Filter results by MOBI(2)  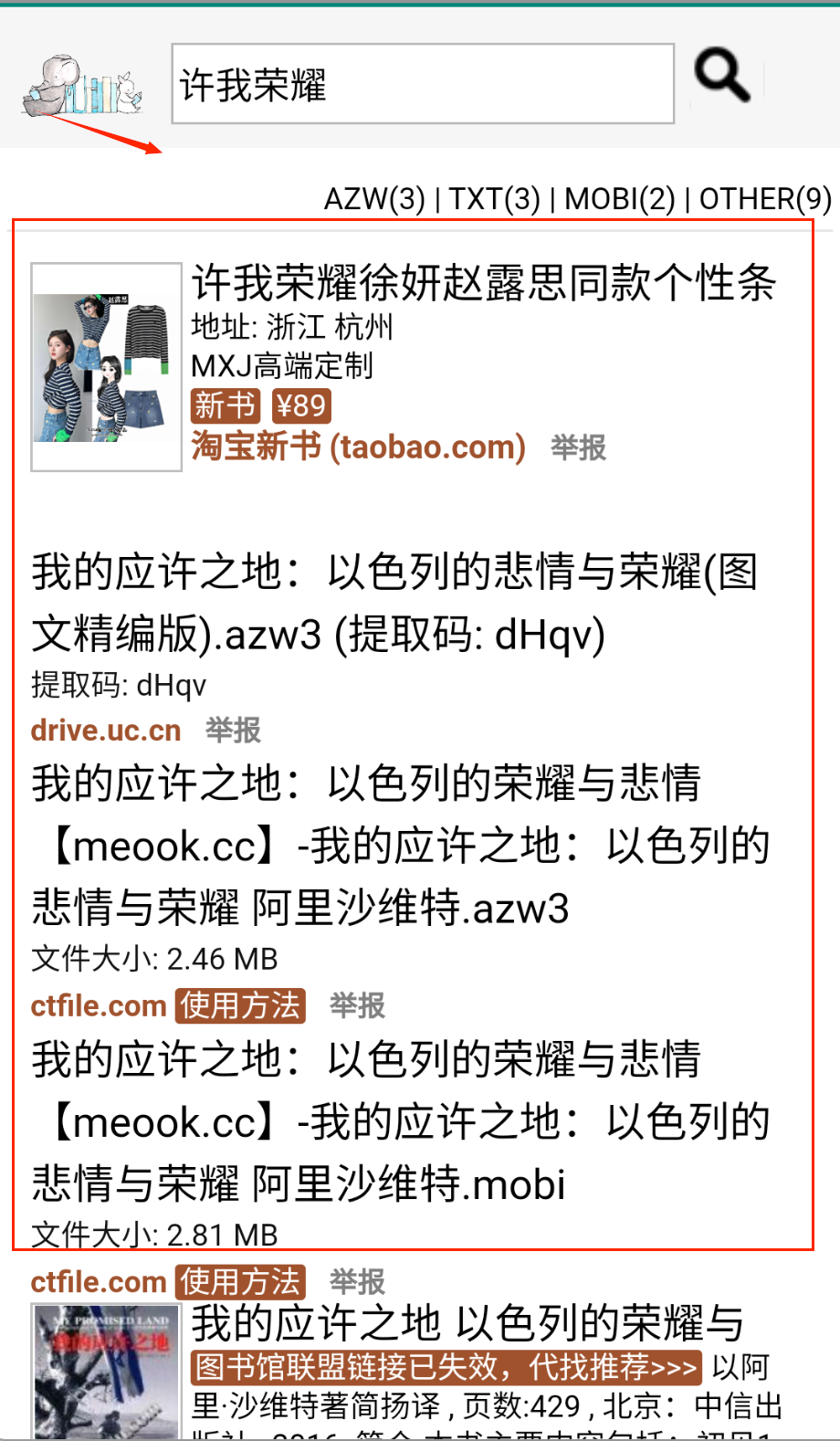[x=619, y=198]
